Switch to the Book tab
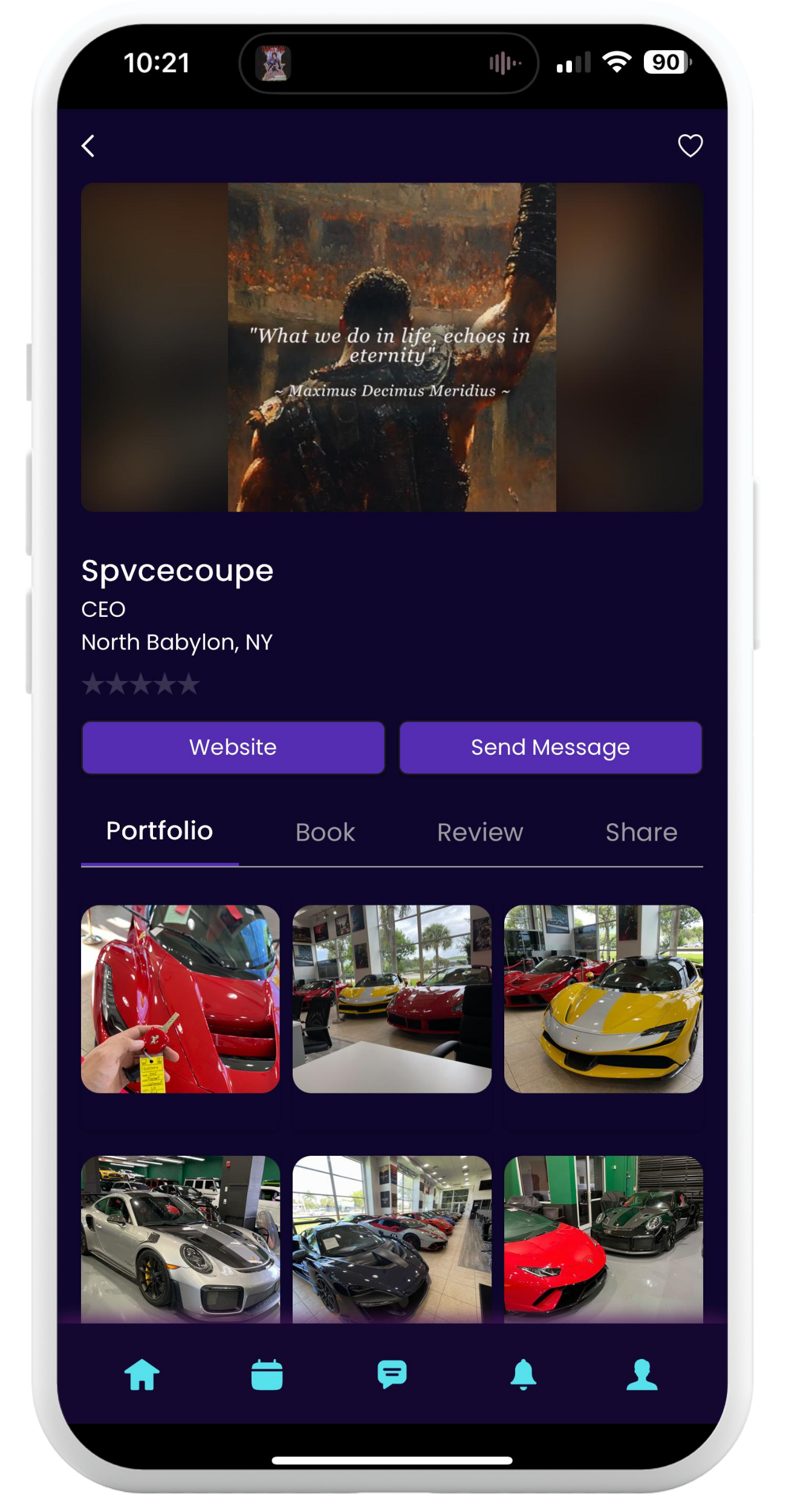The image size is (786, 1512). coord(325,832)
